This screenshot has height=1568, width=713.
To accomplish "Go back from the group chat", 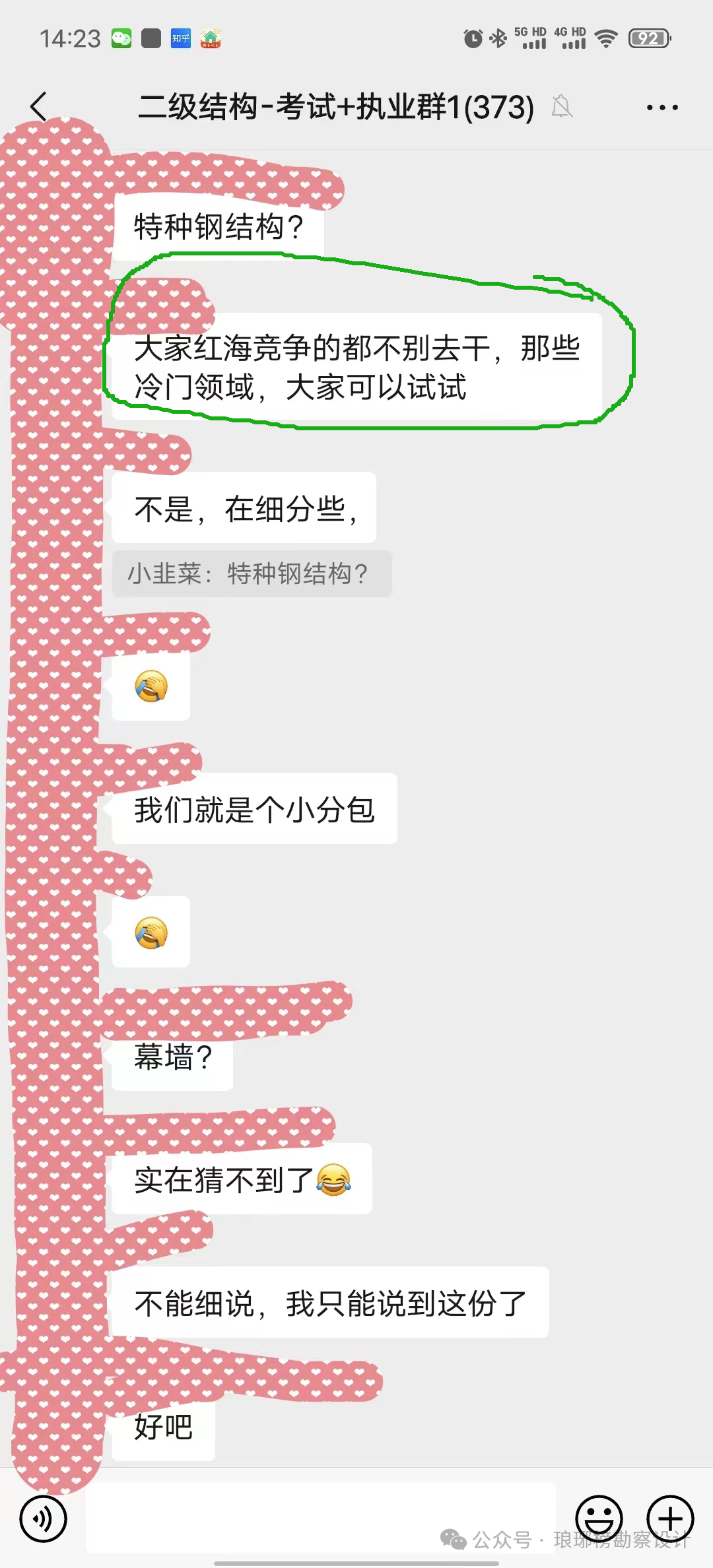I will coord(39,106).
